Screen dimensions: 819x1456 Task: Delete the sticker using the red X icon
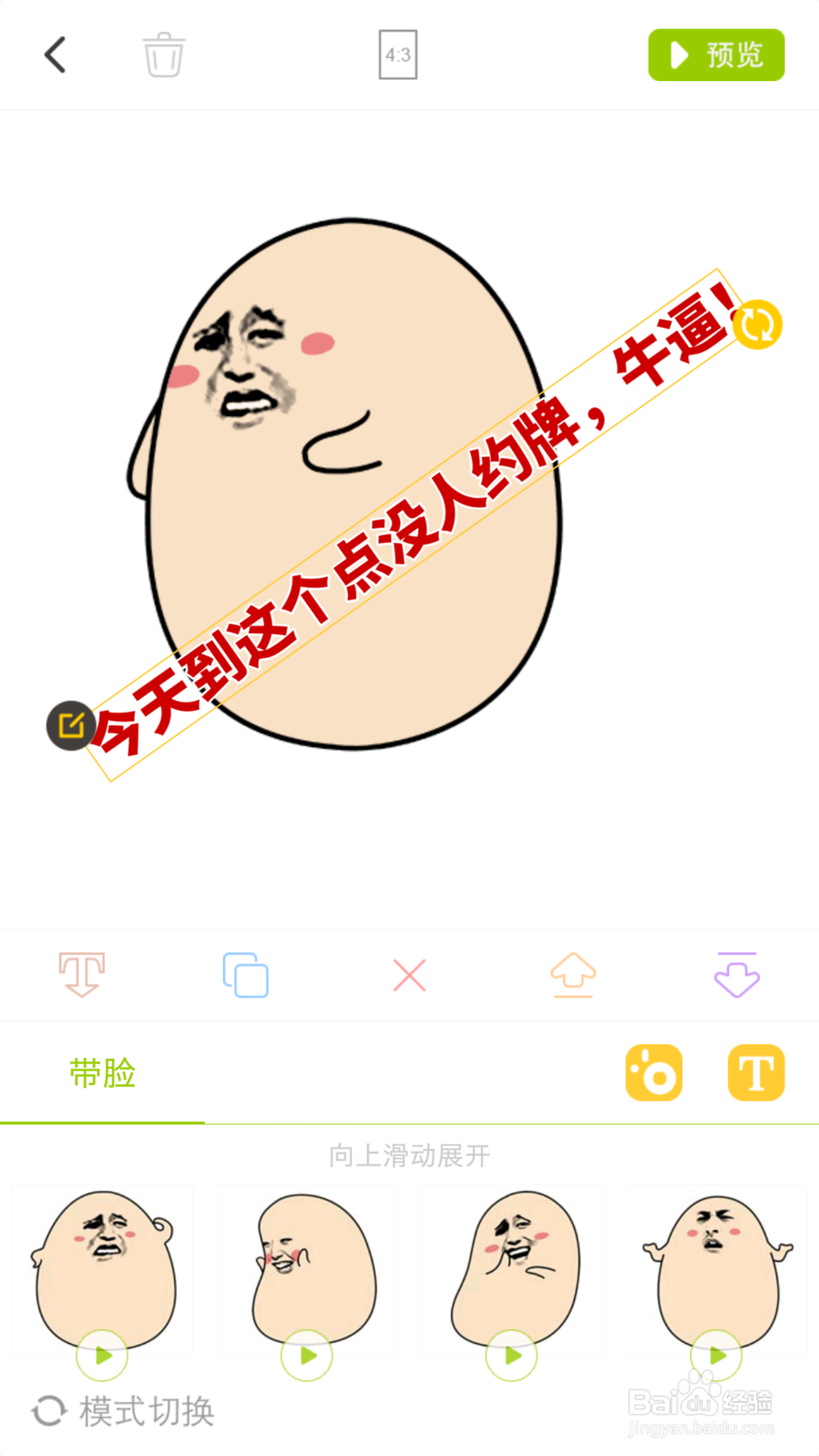pos(409,975)
